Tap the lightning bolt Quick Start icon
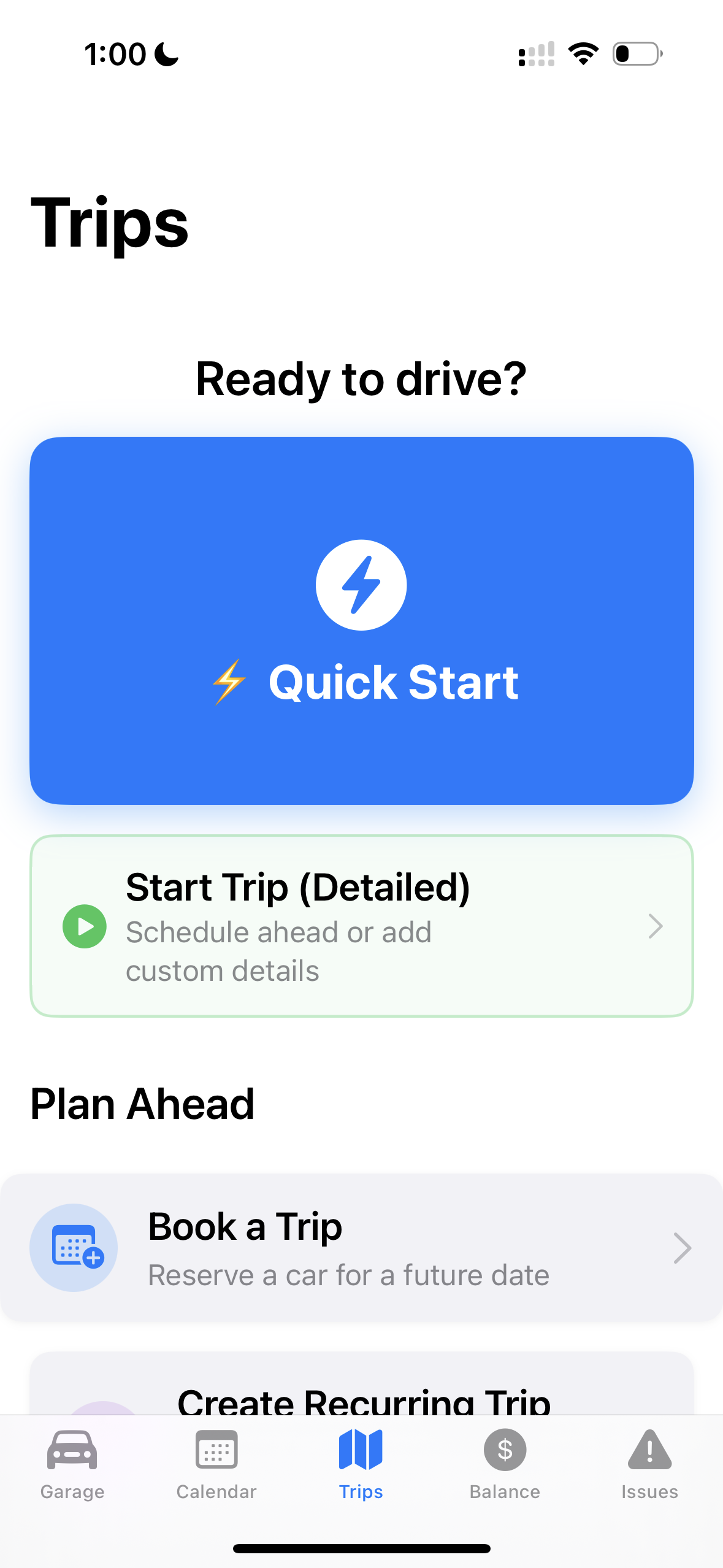Image resolution: width=723 pixels, height=1568 pixels. click(x=361, y=584)
